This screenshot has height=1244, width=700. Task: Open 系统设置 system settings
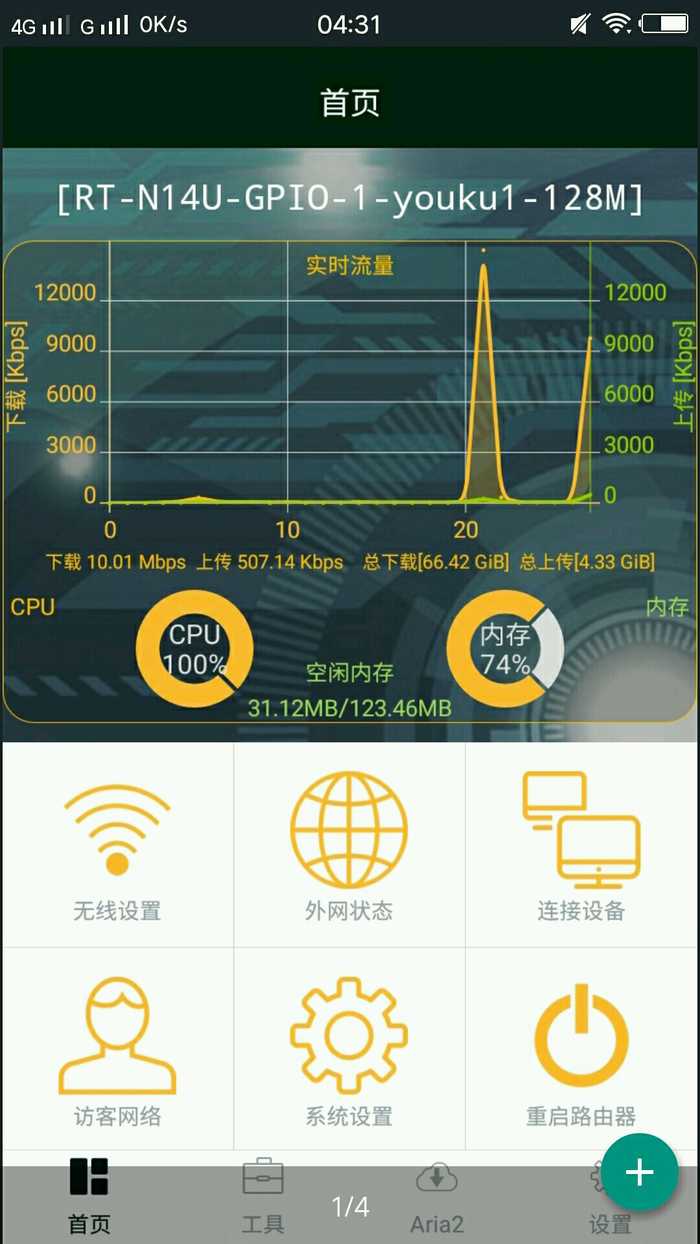(349, 1050)
